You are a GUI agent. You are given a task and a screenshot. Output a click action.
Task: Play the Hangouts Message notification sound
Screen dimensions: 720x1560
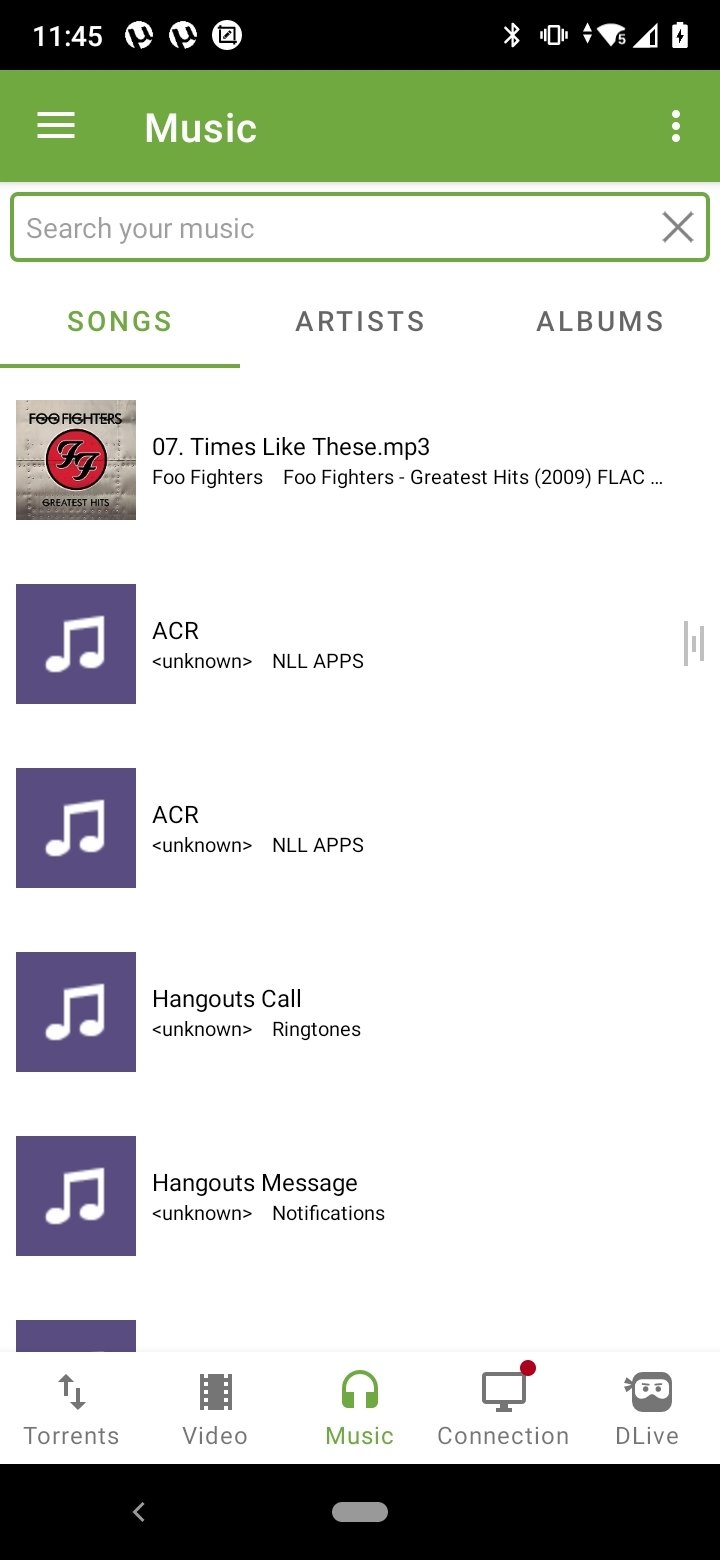(x=360, y=1196)
